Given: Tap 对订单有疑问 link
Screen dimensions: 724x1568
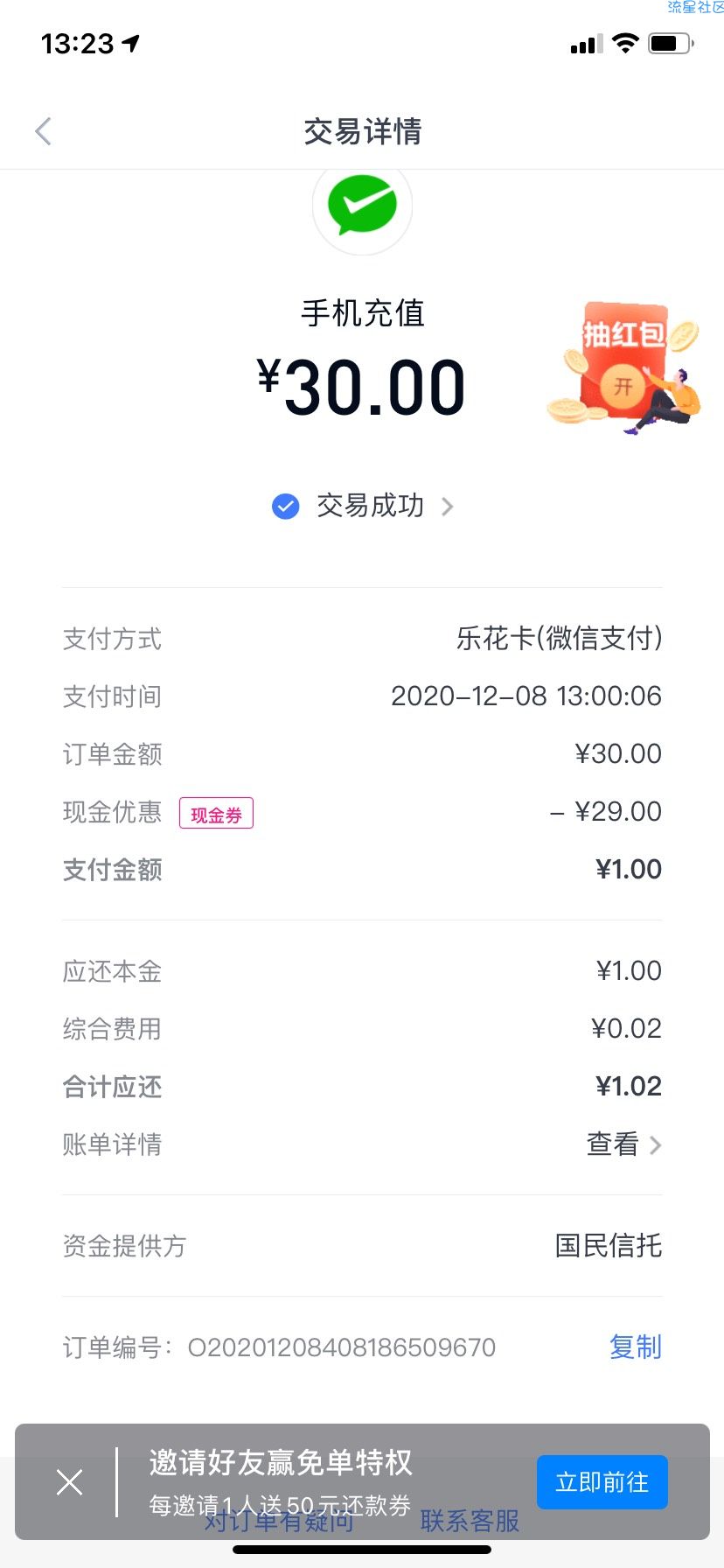Looking at the screenshot, I should 280,1521.
